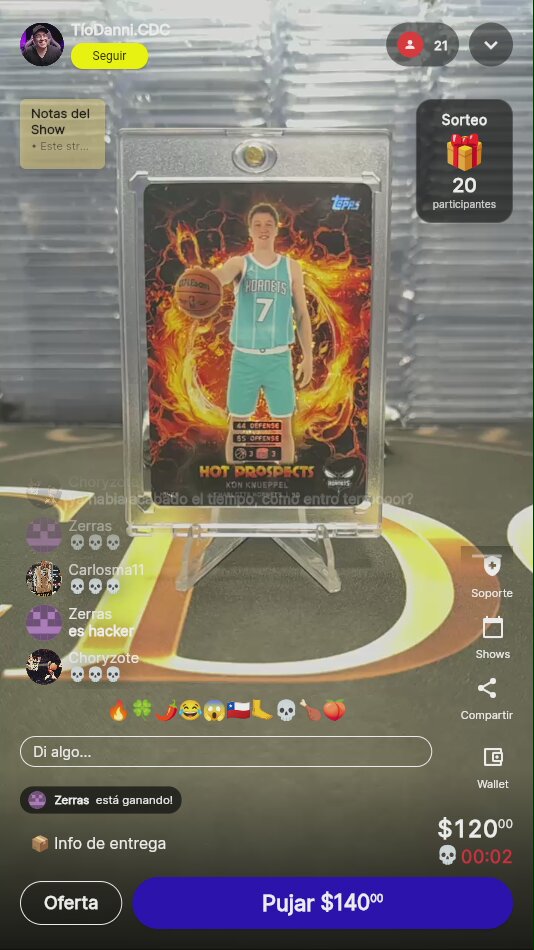Open Notas del Show card

point(62,134)
